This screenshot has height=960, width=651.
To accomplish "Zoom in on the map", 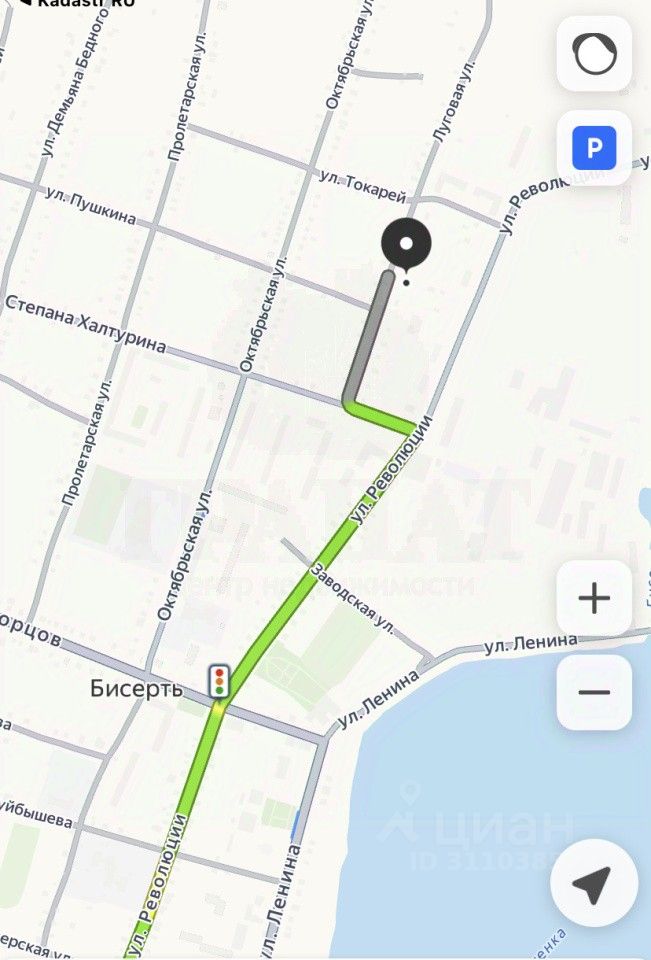I will [594, 599].
